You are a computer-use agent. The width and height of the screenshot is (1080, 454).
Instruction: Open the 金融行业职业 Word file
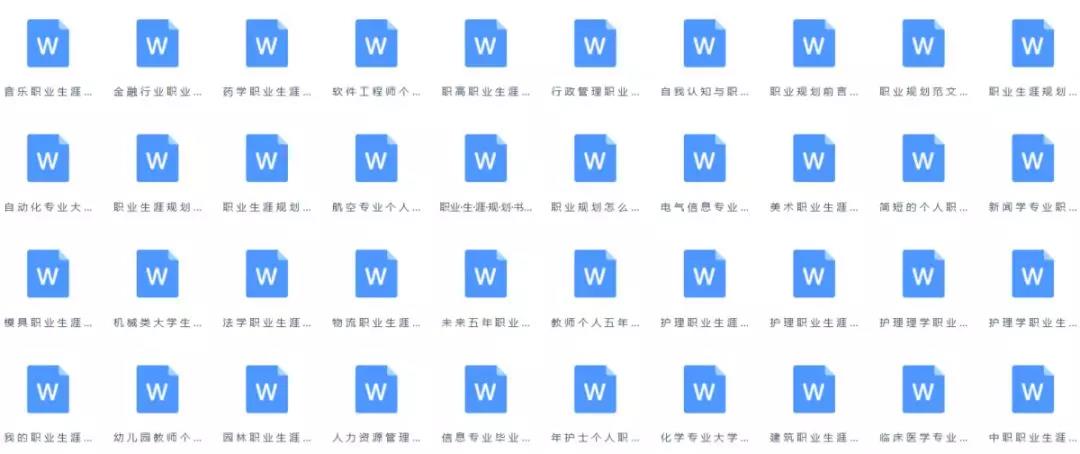157,44
